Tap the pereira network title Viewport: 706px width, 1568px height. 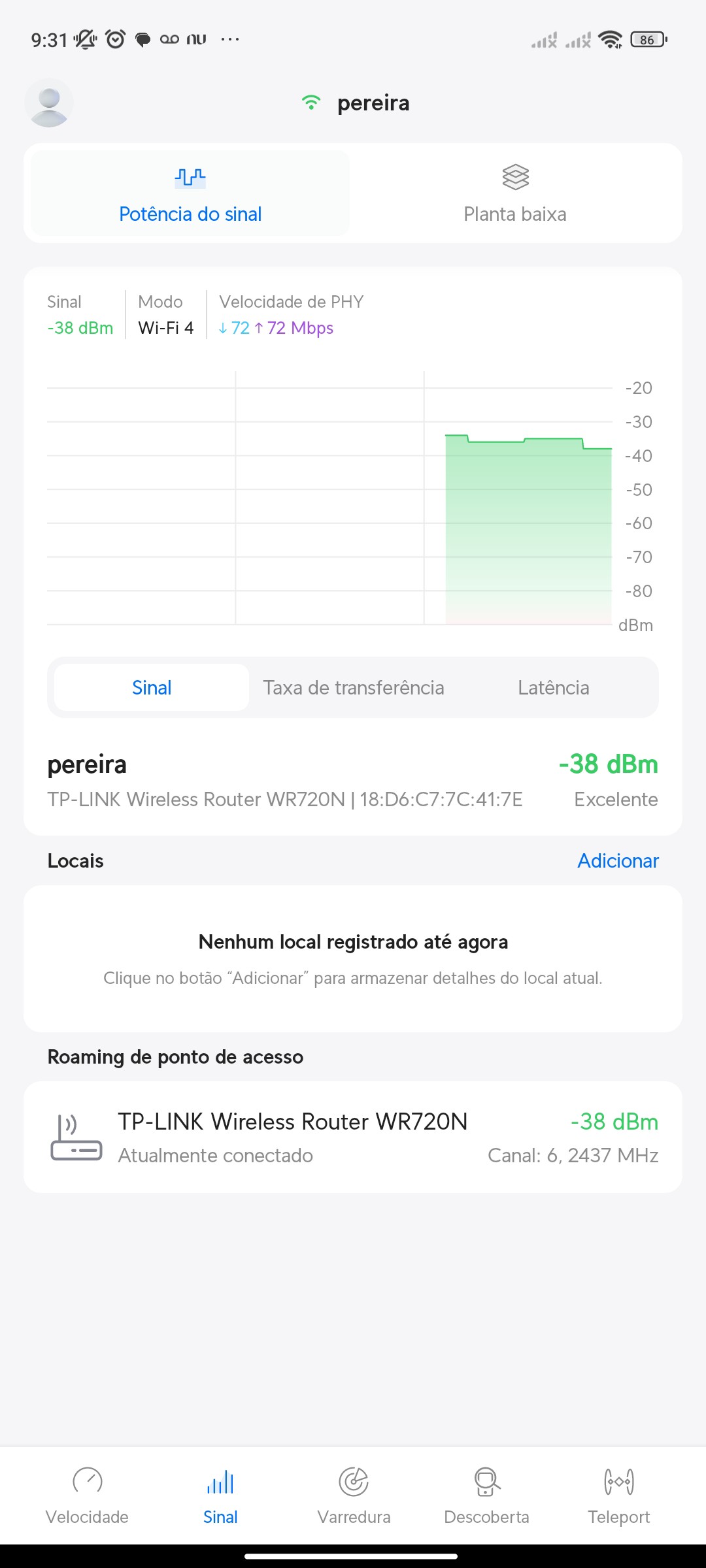point(373,103)
